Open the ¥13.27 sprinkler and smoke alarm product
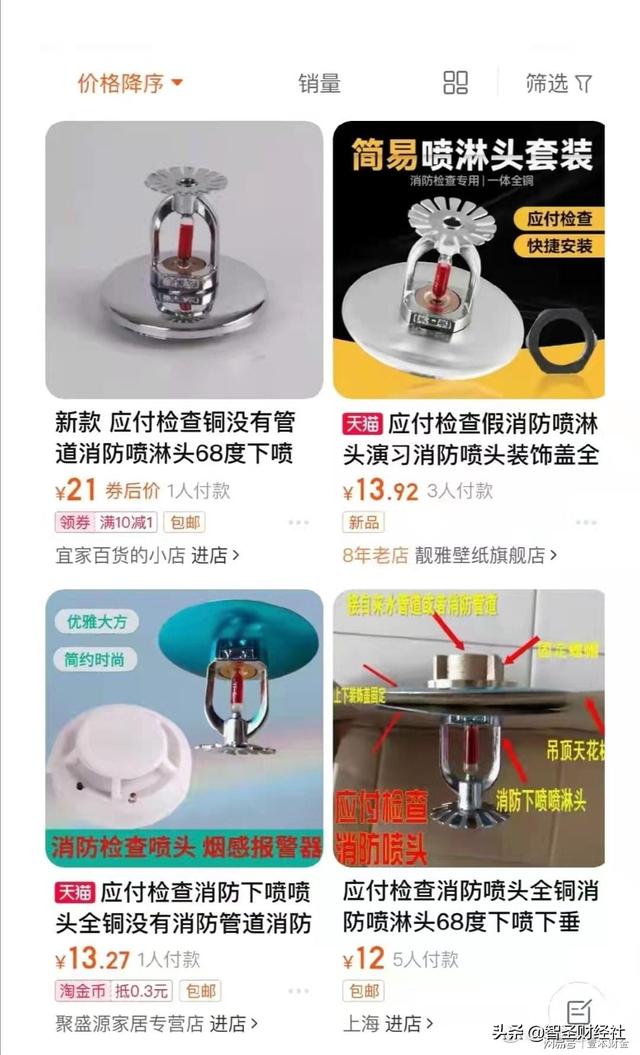The height and width of the screenshot is (1055, 640). [184, 728]
